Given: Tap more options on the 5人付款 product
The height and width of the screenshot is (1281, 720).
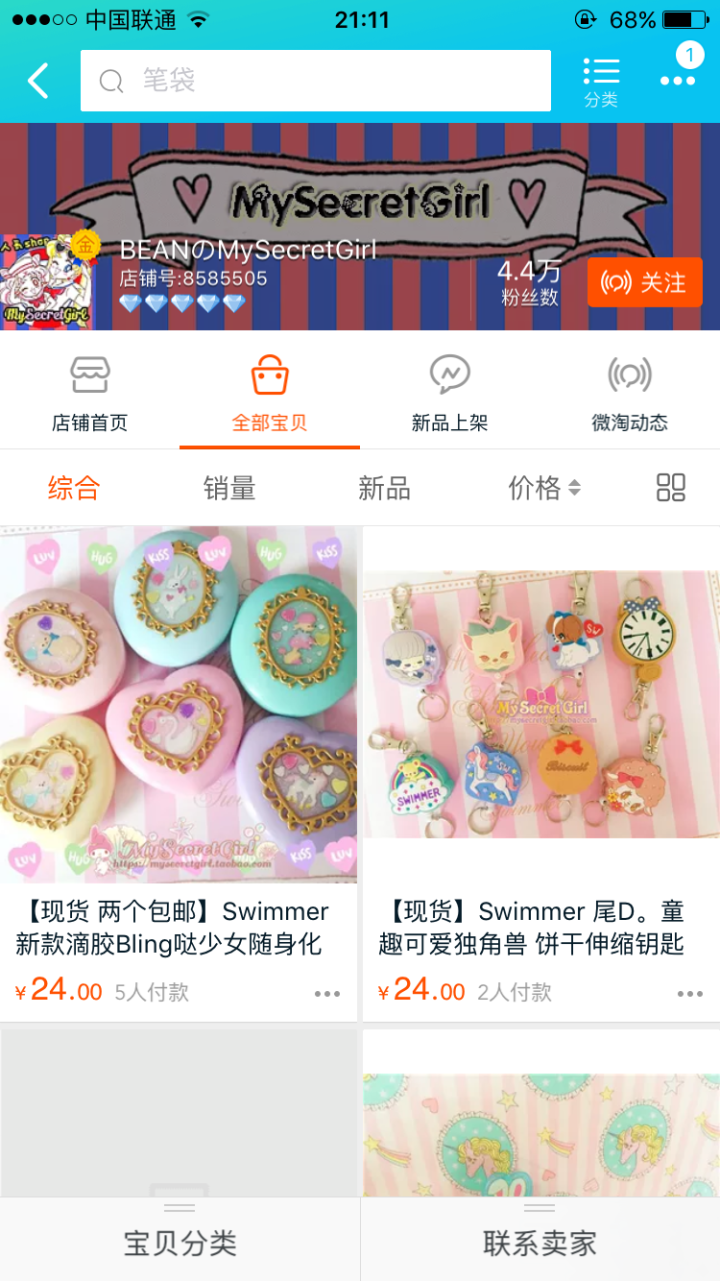Looking at the screenshot, I should (x=327, y=994).
